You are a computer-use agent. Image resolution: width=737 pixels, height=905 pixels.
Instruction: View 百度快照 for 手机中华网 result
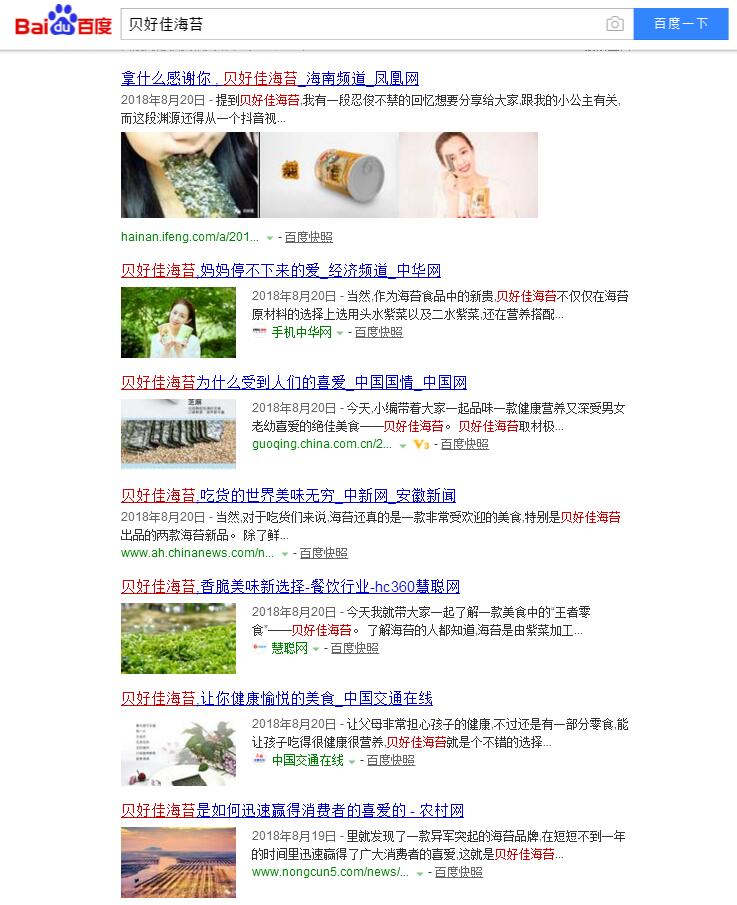click(379, 332)
